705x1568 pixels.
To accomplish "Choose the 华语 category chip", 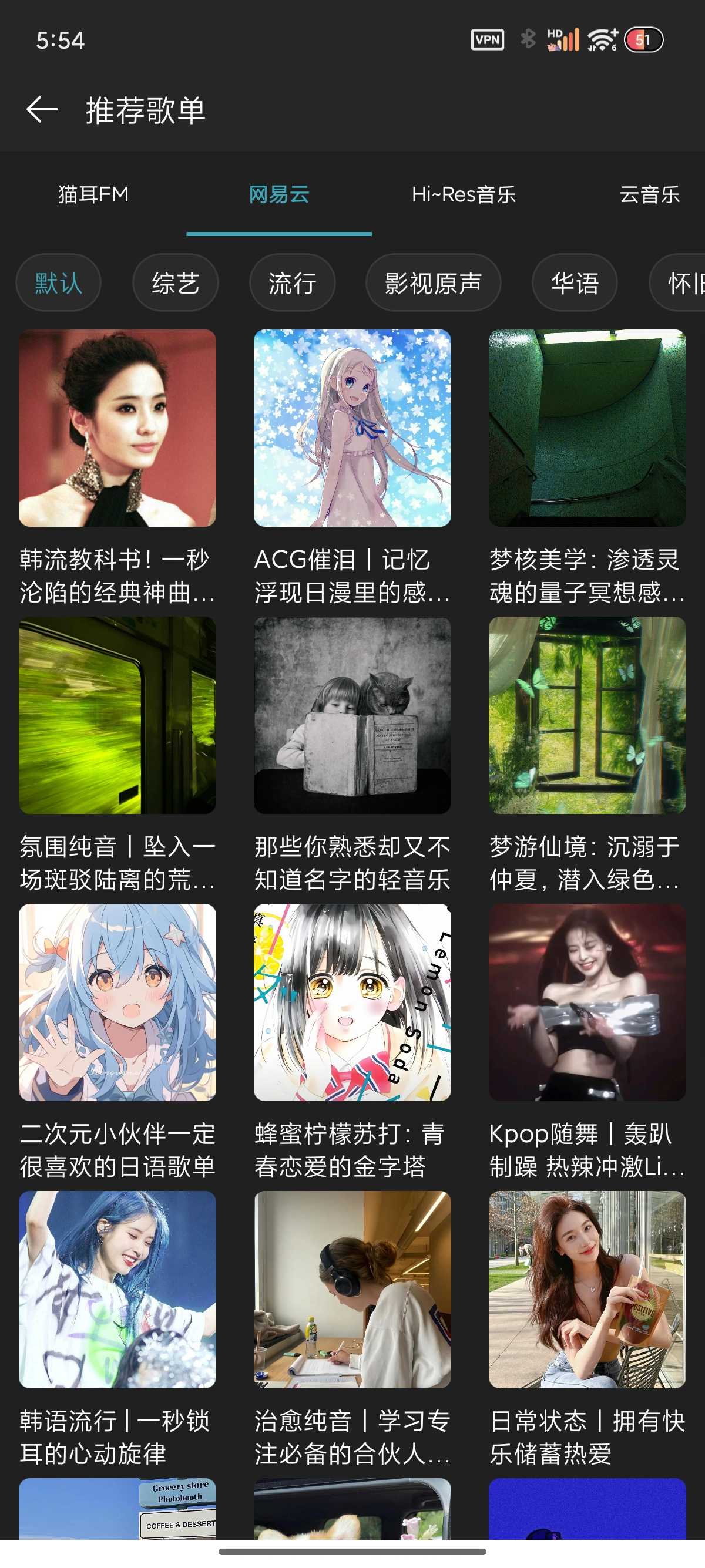I will tap(575, 283).
